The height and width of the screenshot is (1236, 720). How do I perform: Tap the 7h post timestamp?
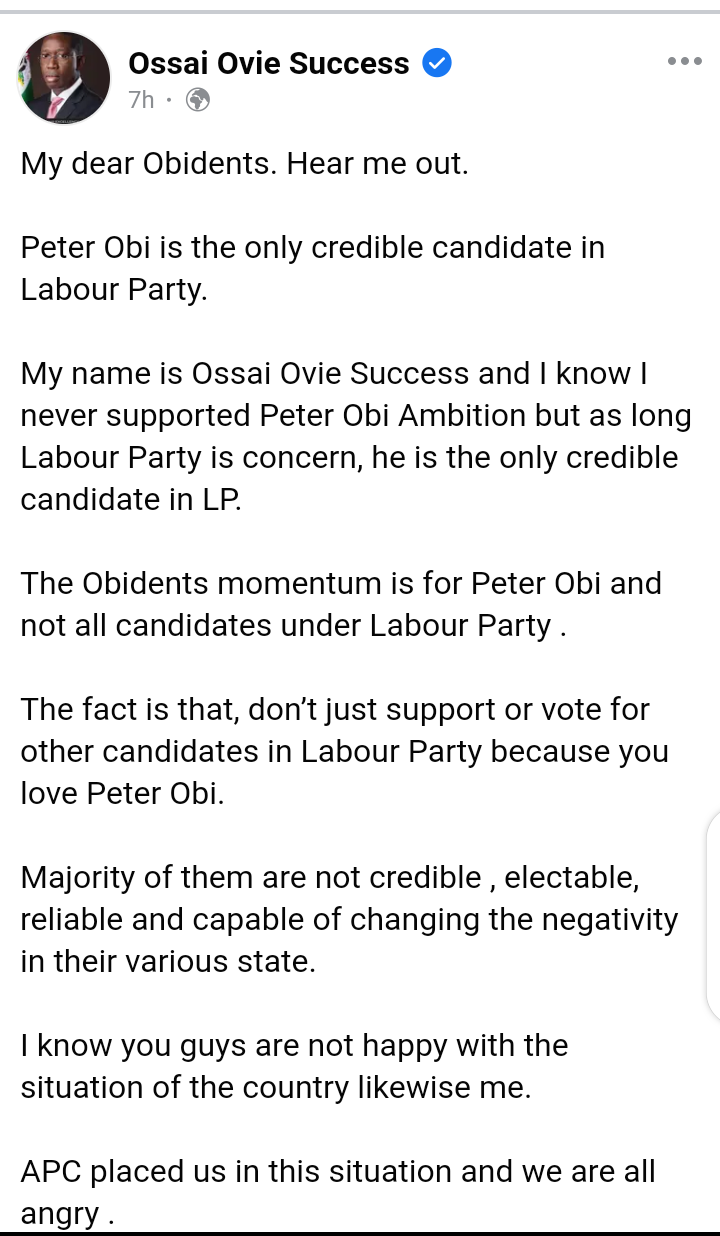tap(141, 99)
